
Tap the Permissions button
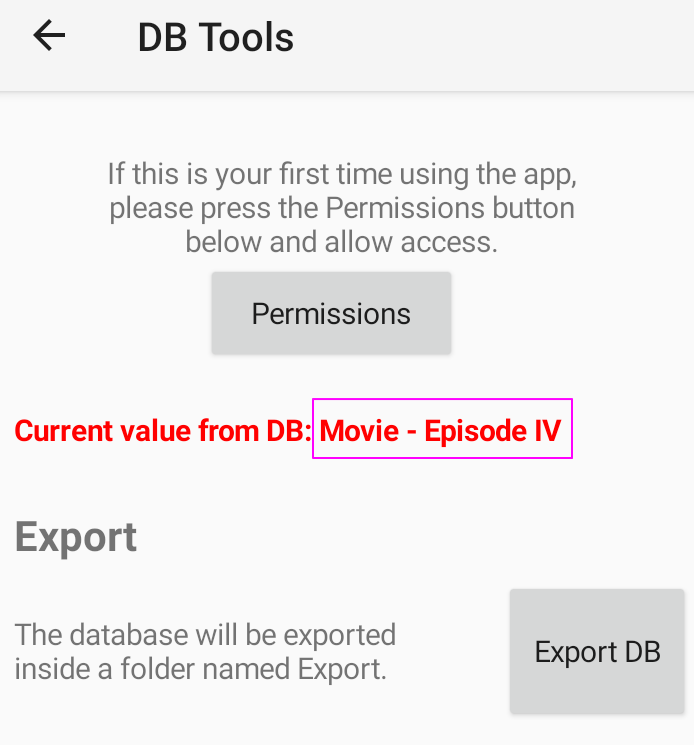pos(331,313)
